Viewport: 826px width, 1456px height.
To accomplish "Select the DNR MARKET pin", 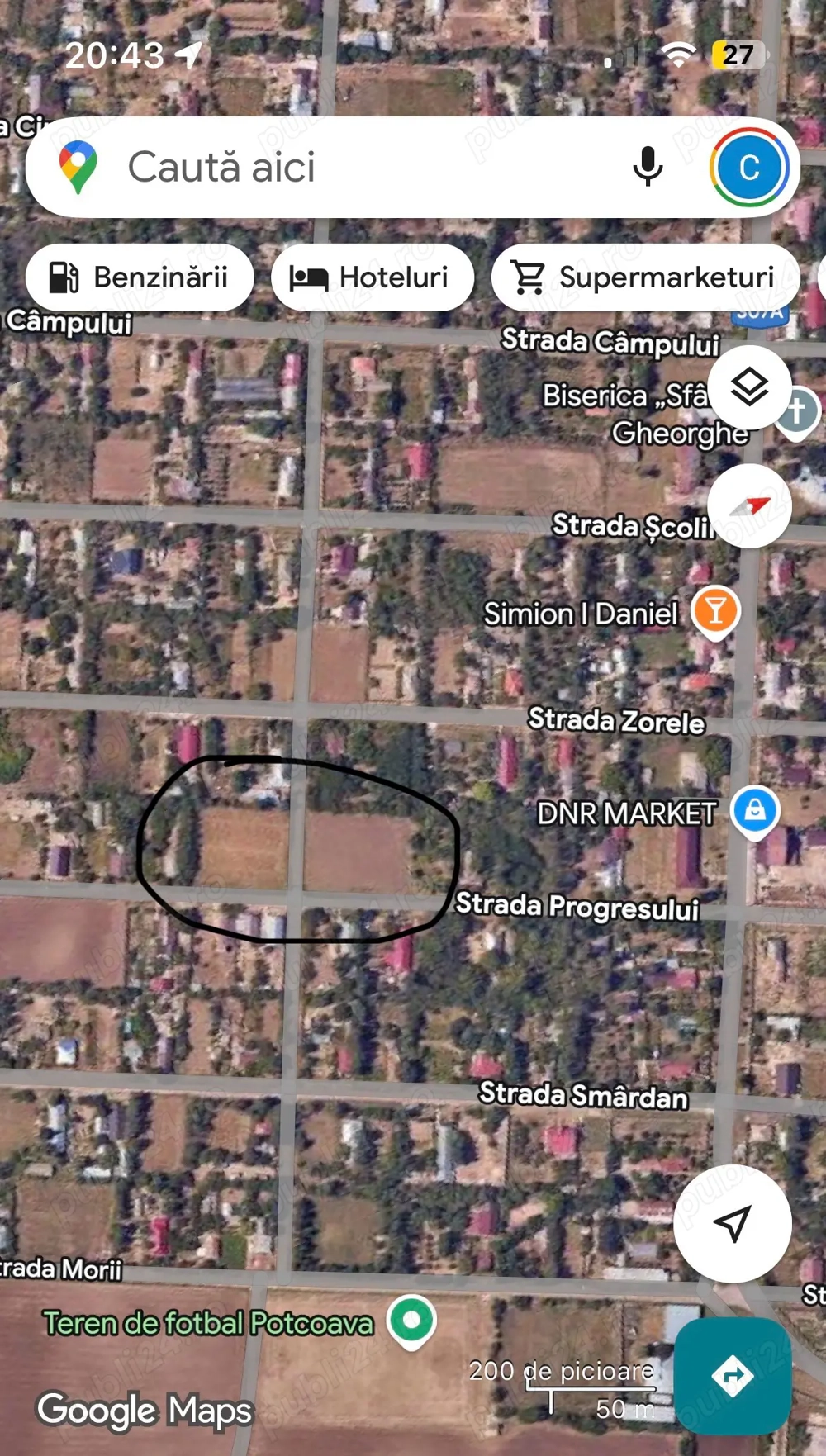I will [755, 812].
